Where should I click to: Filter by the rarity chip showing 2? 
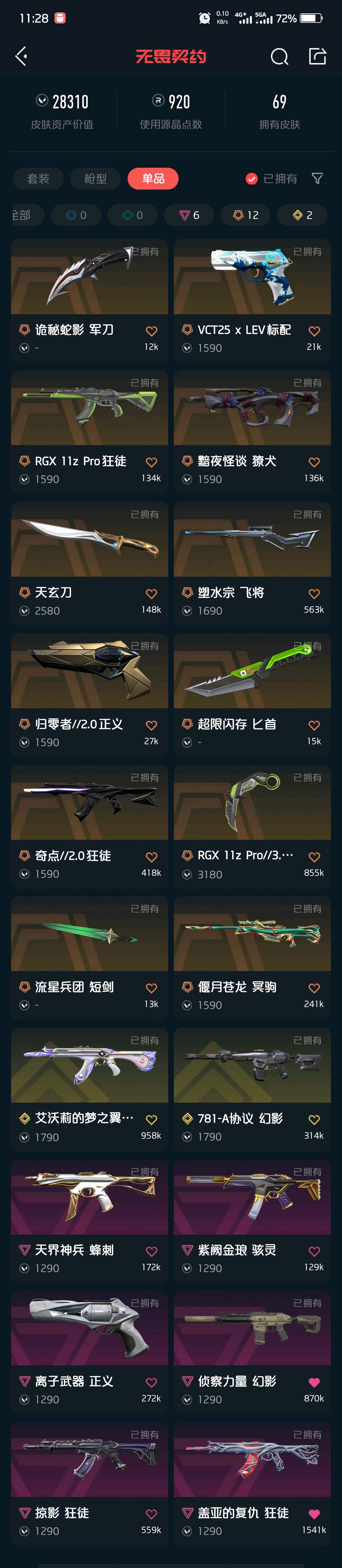[302, 215]
